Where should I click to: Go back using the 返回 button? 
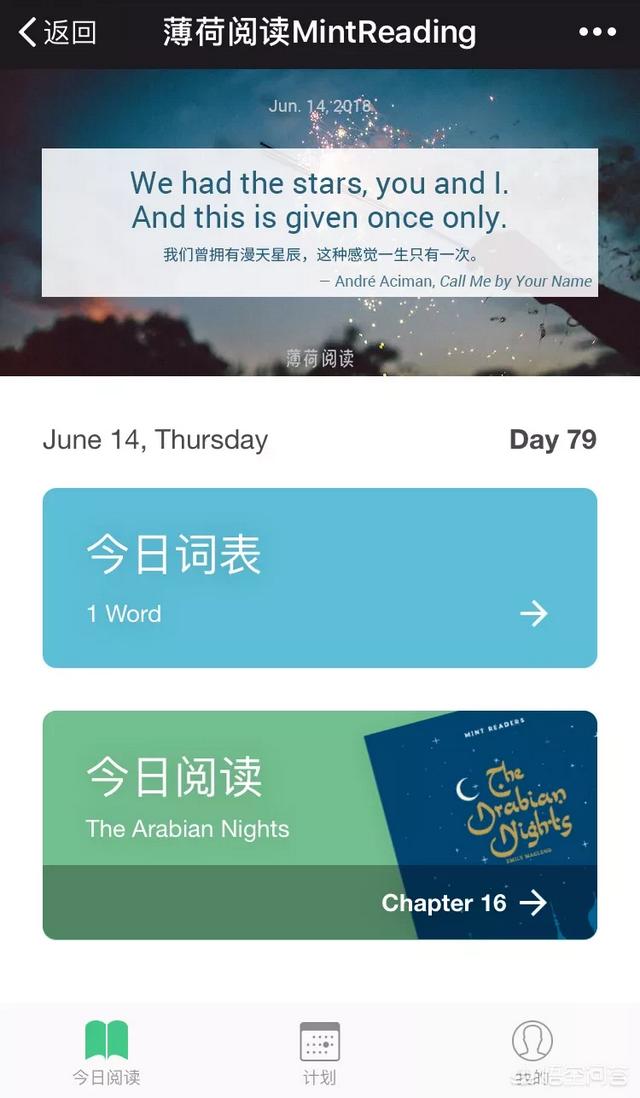click(58, 33)
